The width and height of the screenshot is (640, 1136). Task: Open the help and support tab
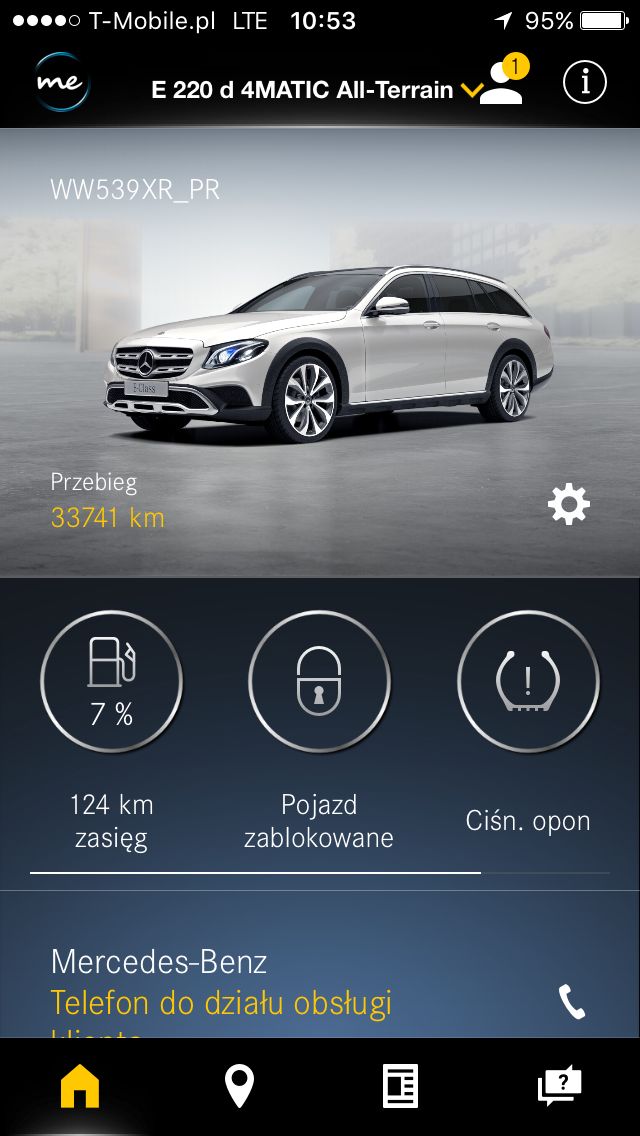tap(560, 1086)
